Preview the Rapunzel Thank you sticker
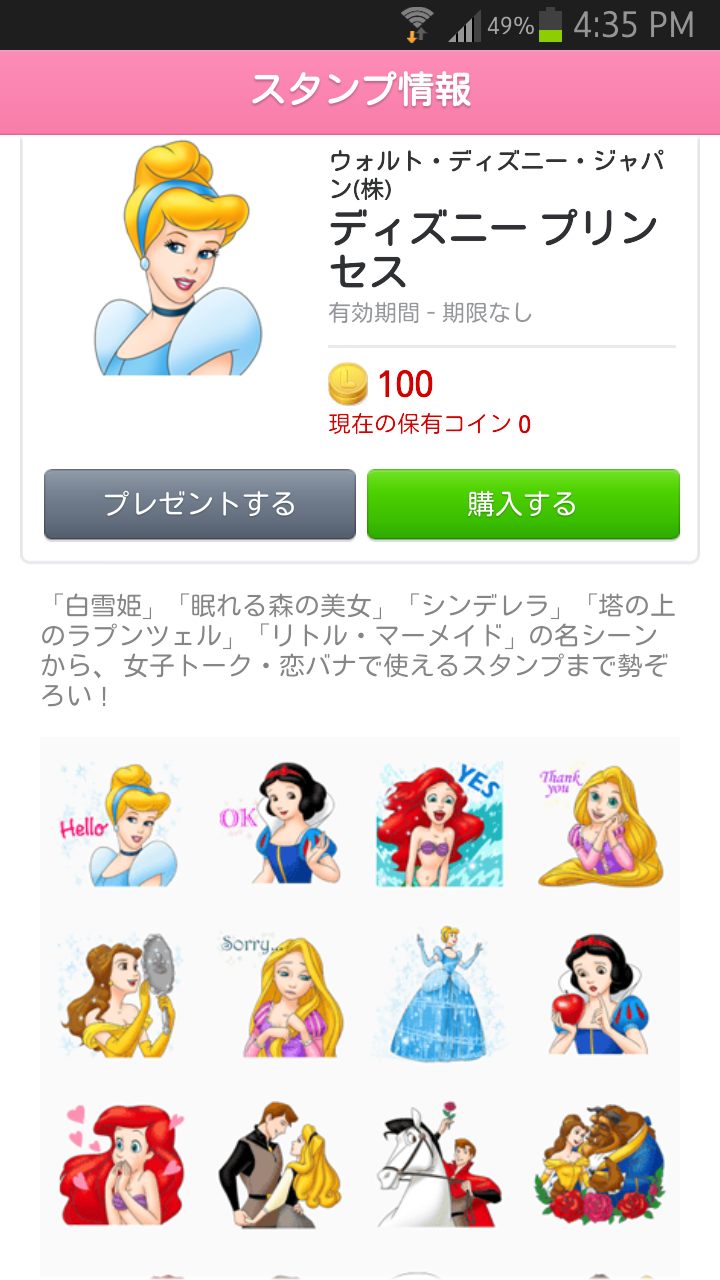The height and width of the screenshot is (1280, 720). 600,825
